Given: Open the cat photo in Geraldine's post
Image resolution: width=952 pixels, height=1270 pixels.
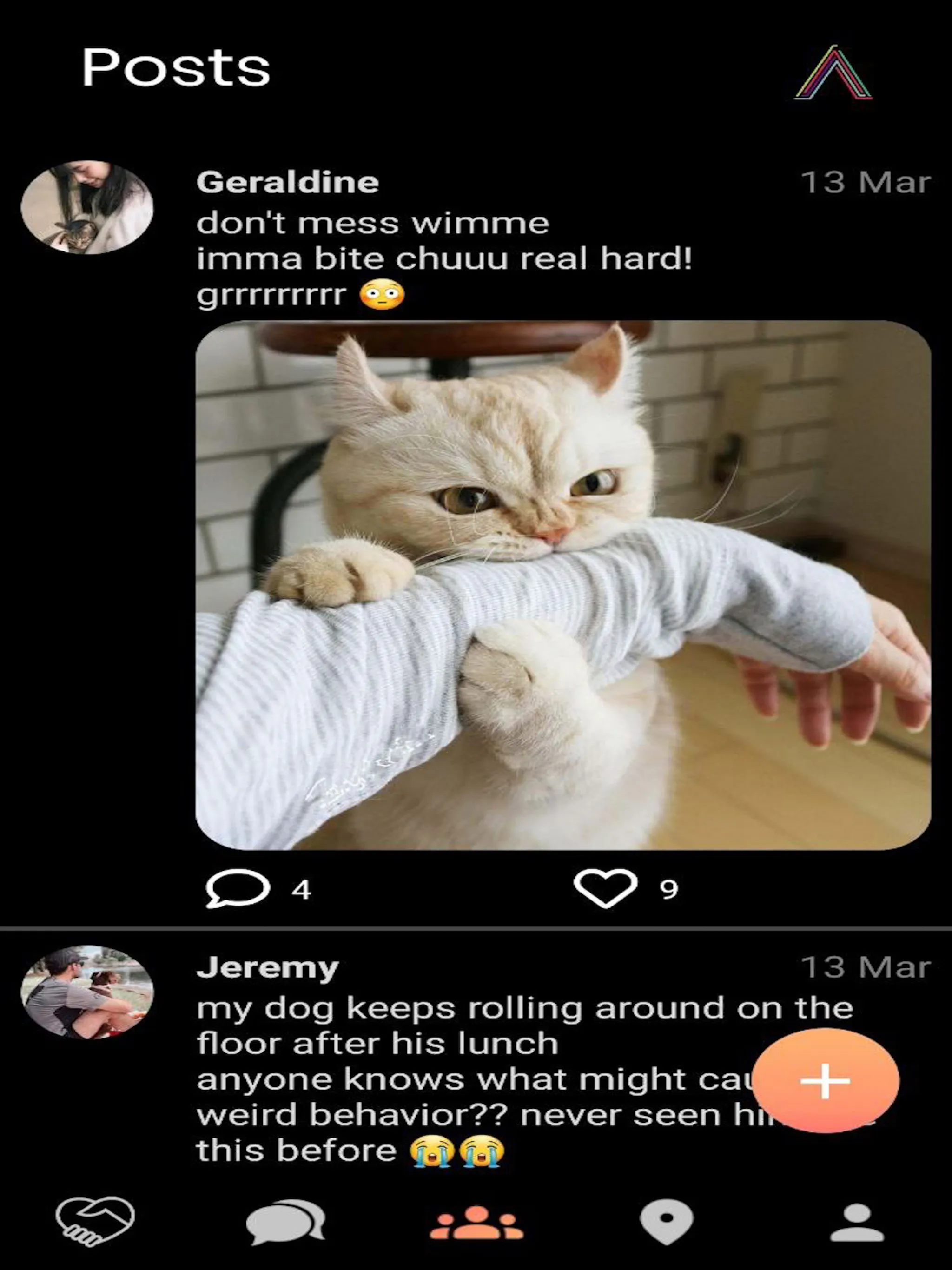Looking at the screenshot, I should (563, 585).
